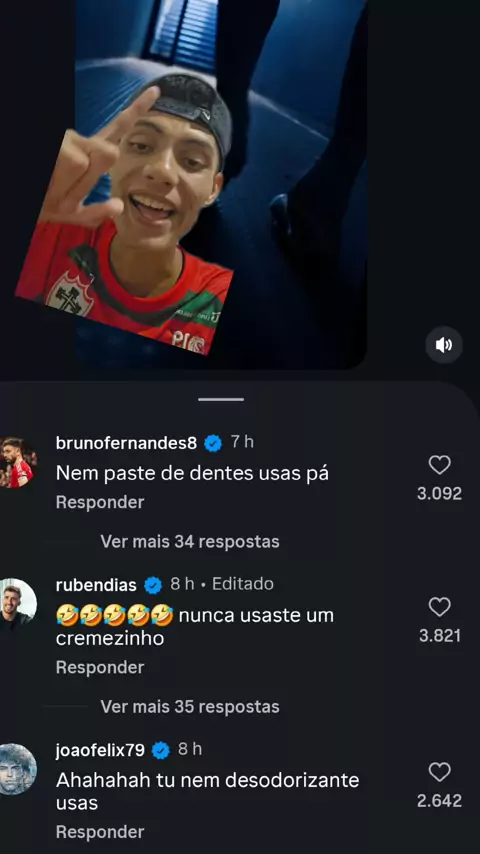This screenshot has width=480, height=854.
Task: Open brunofernandes8's profile picture
Action: (x=17, y=463)
